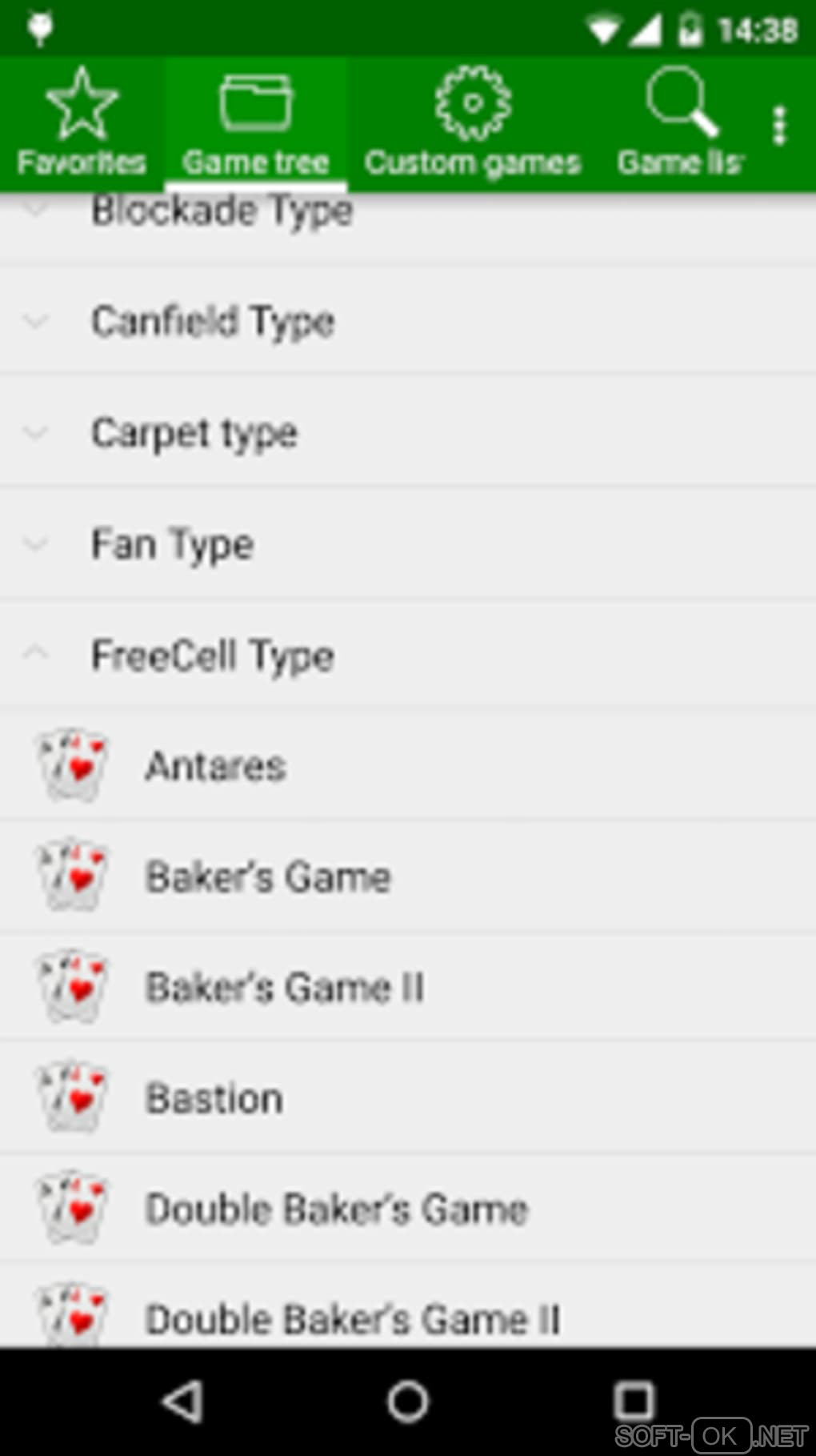This screenshot has width=816, height=1456.
Task: Open the Antares game
Action: [215, 766]
